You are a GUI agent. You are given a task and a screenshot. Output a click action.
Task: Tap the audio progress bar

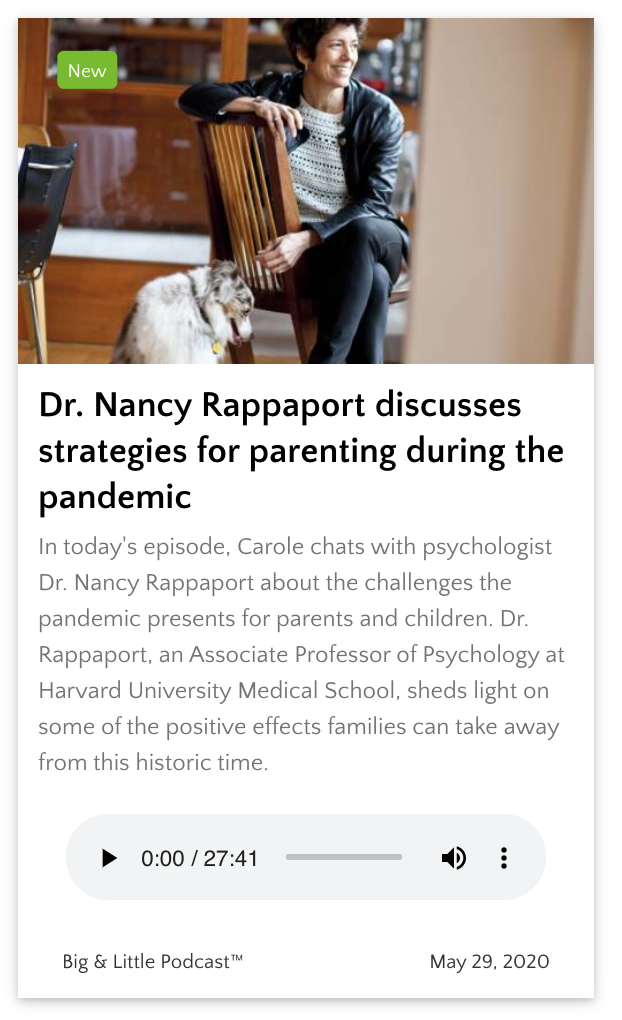point(344,858)
